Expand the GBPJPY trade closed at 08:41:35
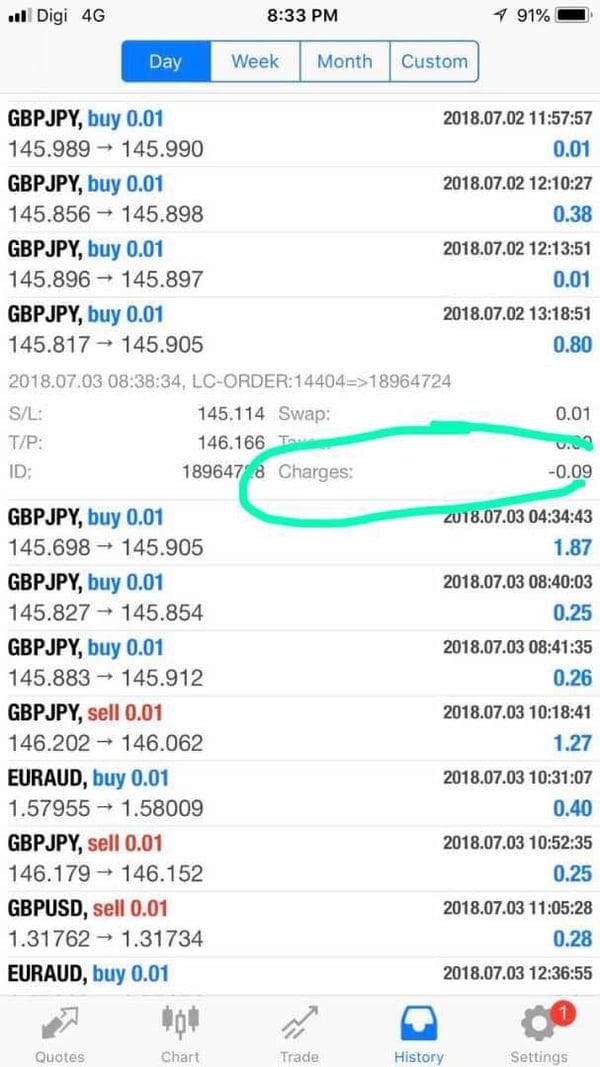This screenshot has width=600, height=1067. point(299,663)
